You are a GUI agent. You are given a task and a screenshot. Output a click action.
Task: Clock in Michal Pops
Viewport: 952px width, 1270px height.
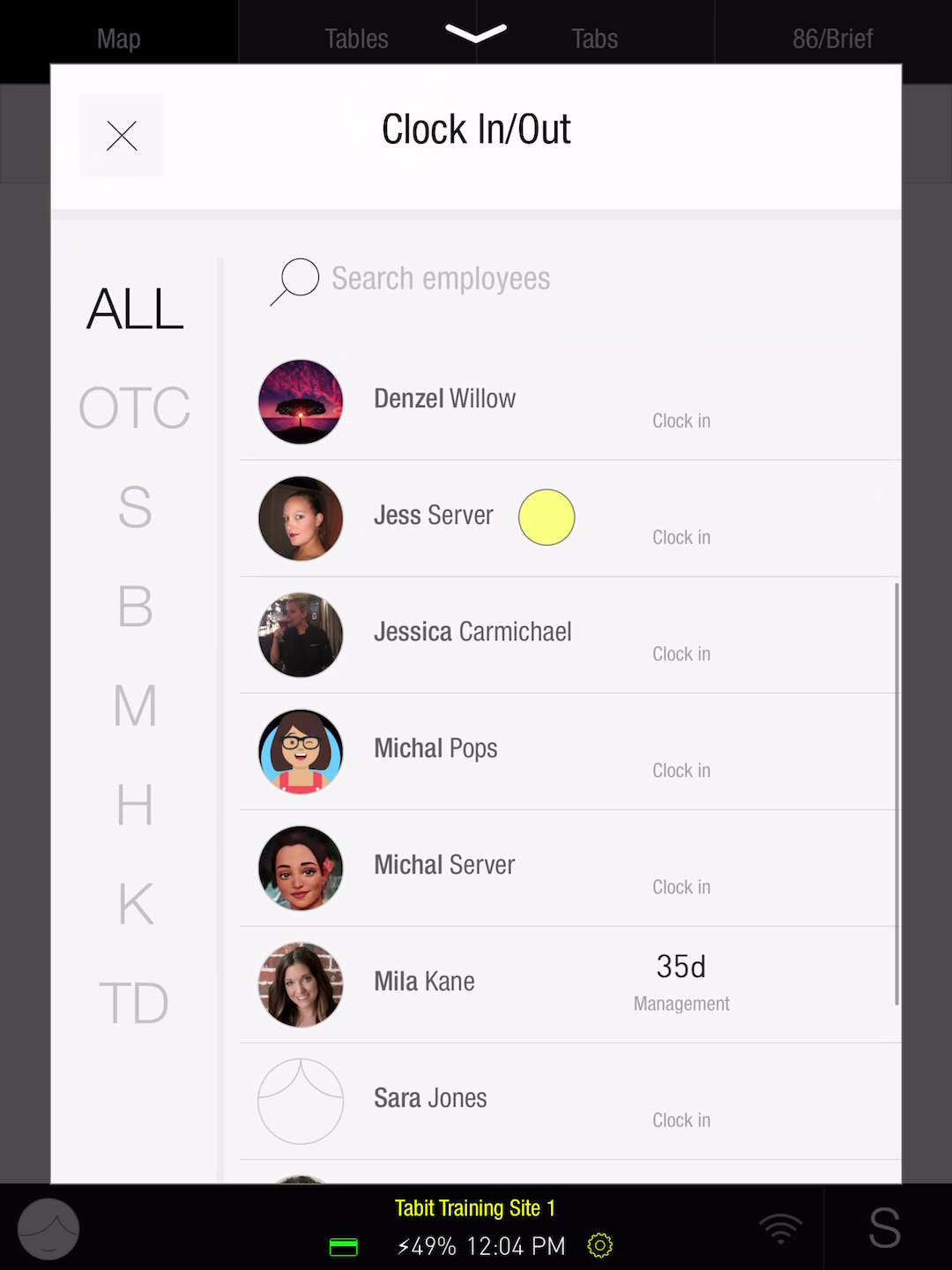point(681,770)
